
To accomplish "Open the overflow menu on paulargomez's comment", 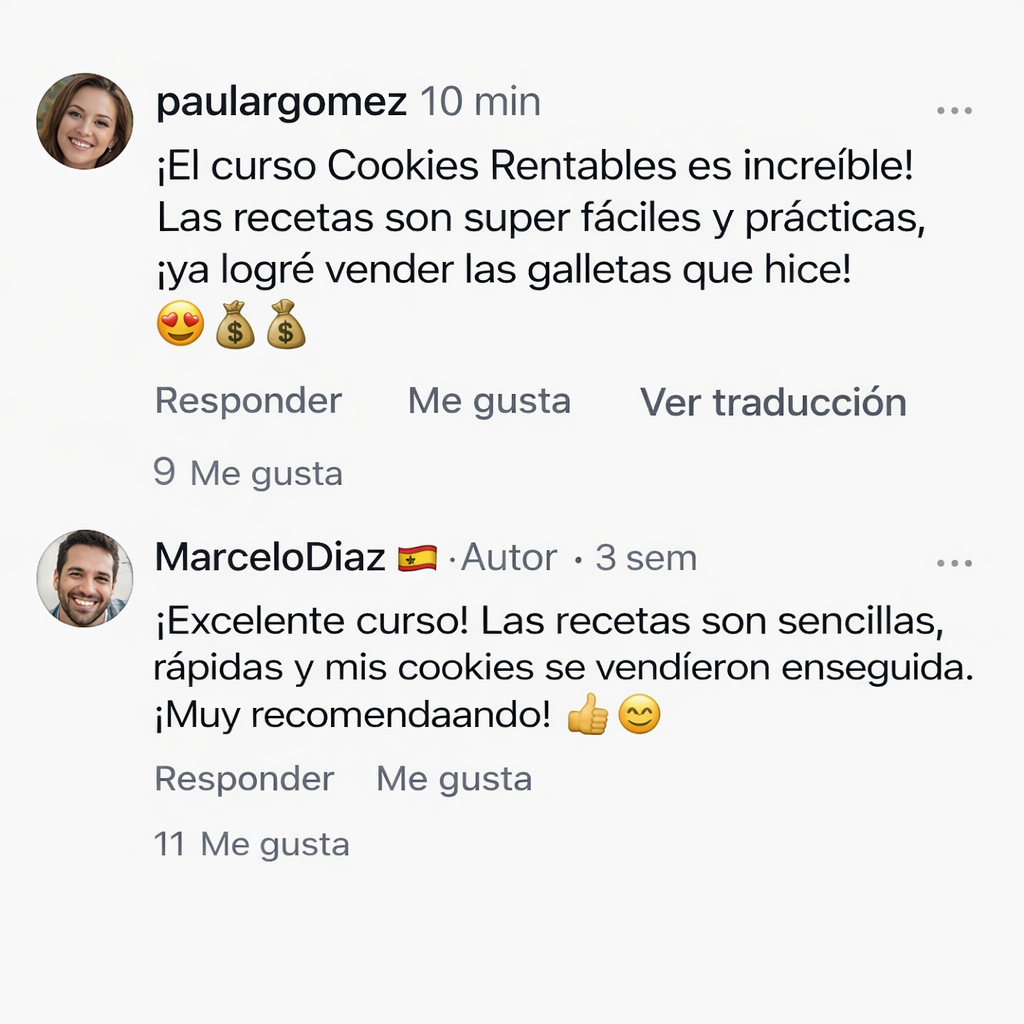I will pos(954,110).
